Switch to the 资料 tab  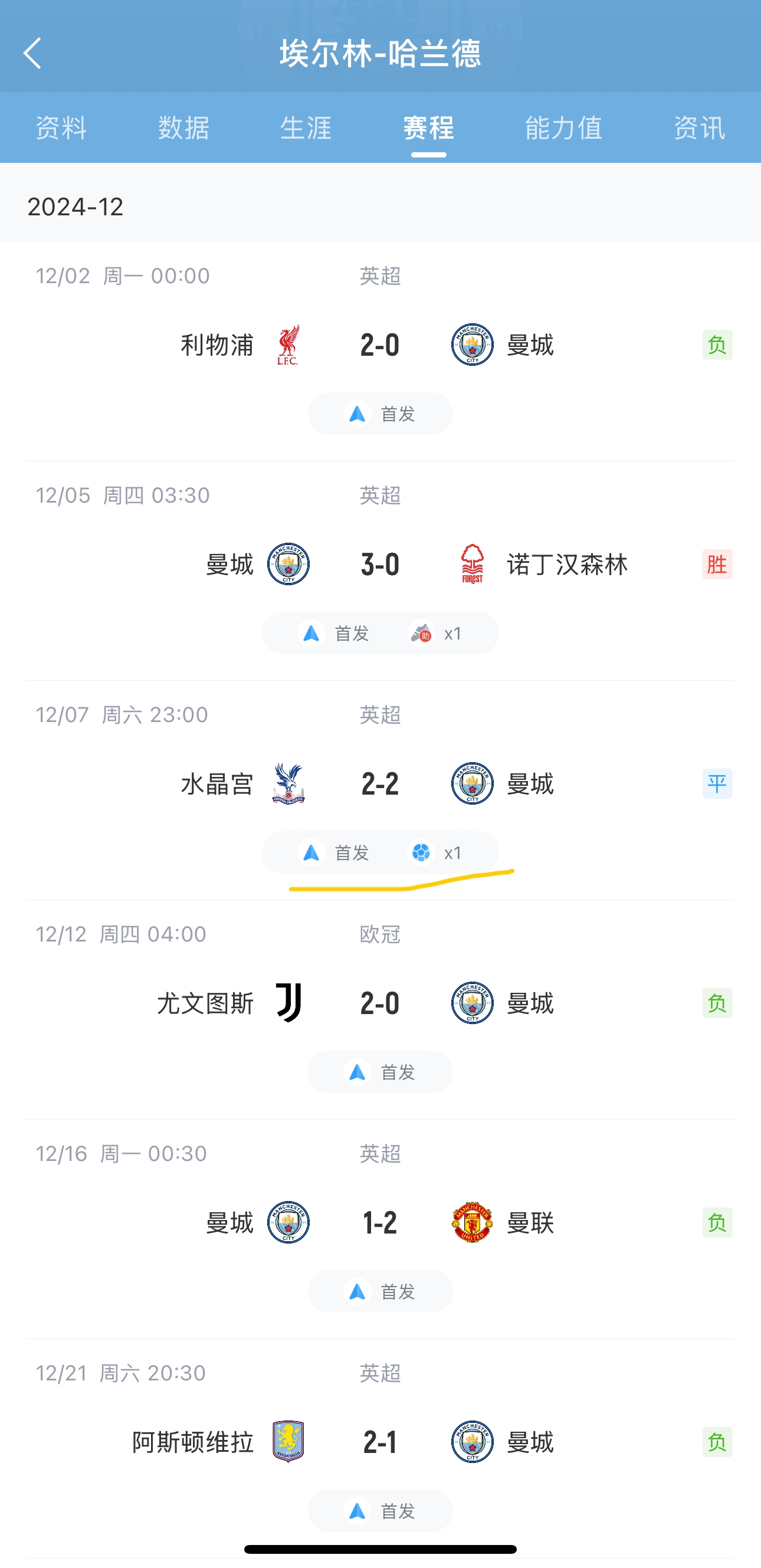61,128
